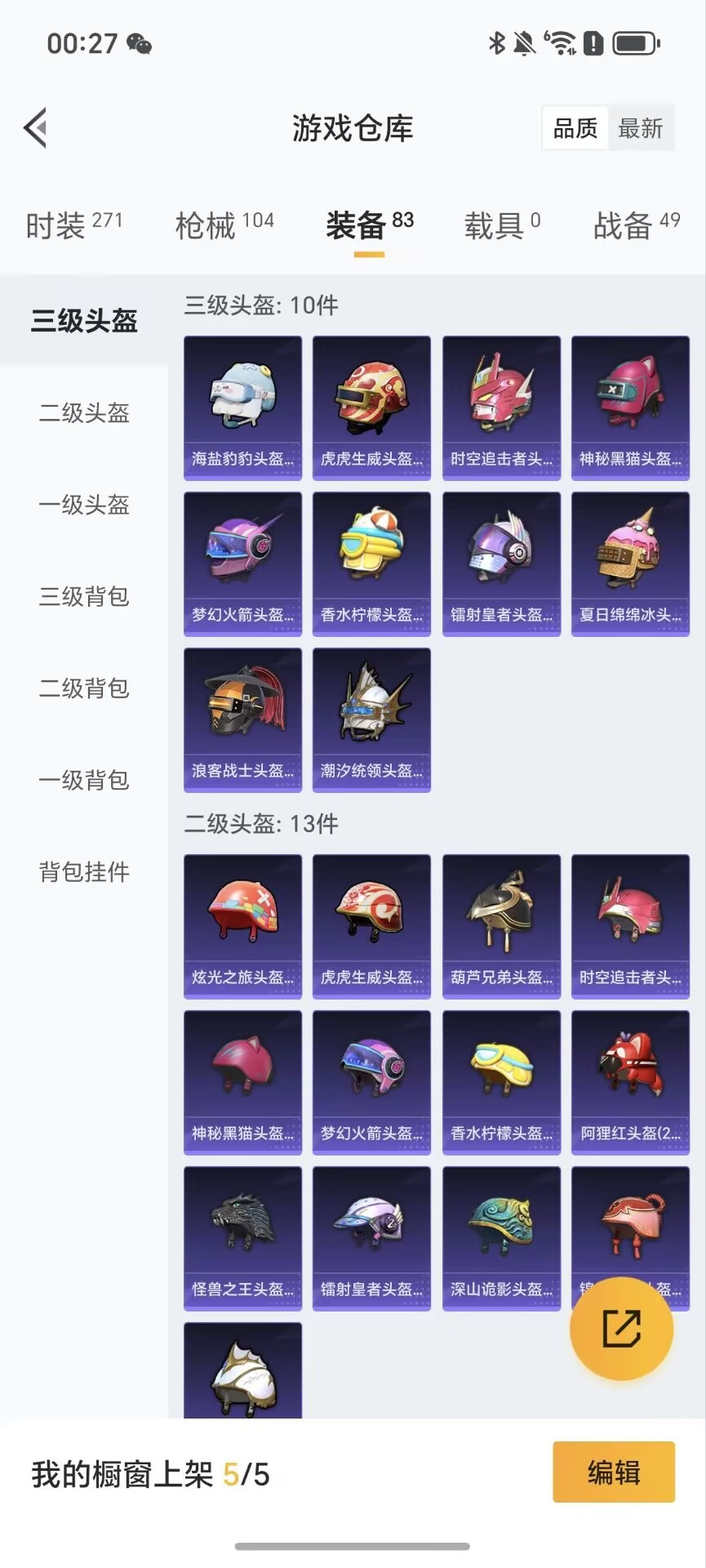Open the share floating button
Viewport: 706px width, 1568px height.
(622, 1330)
